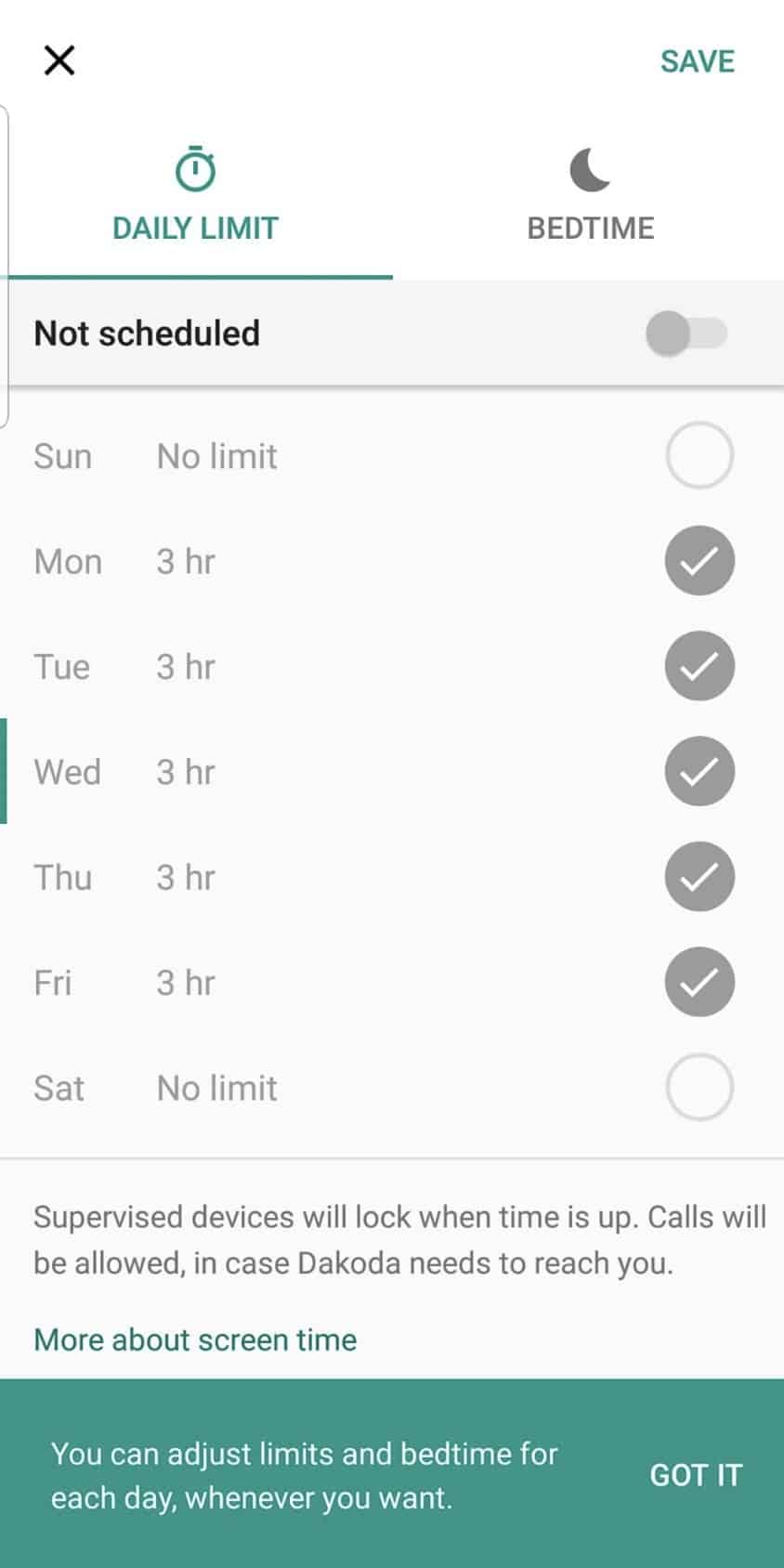The image size is (784, 1568).
Task: Uncheck Monday's 3 hr limit
Action: [699, 561]
